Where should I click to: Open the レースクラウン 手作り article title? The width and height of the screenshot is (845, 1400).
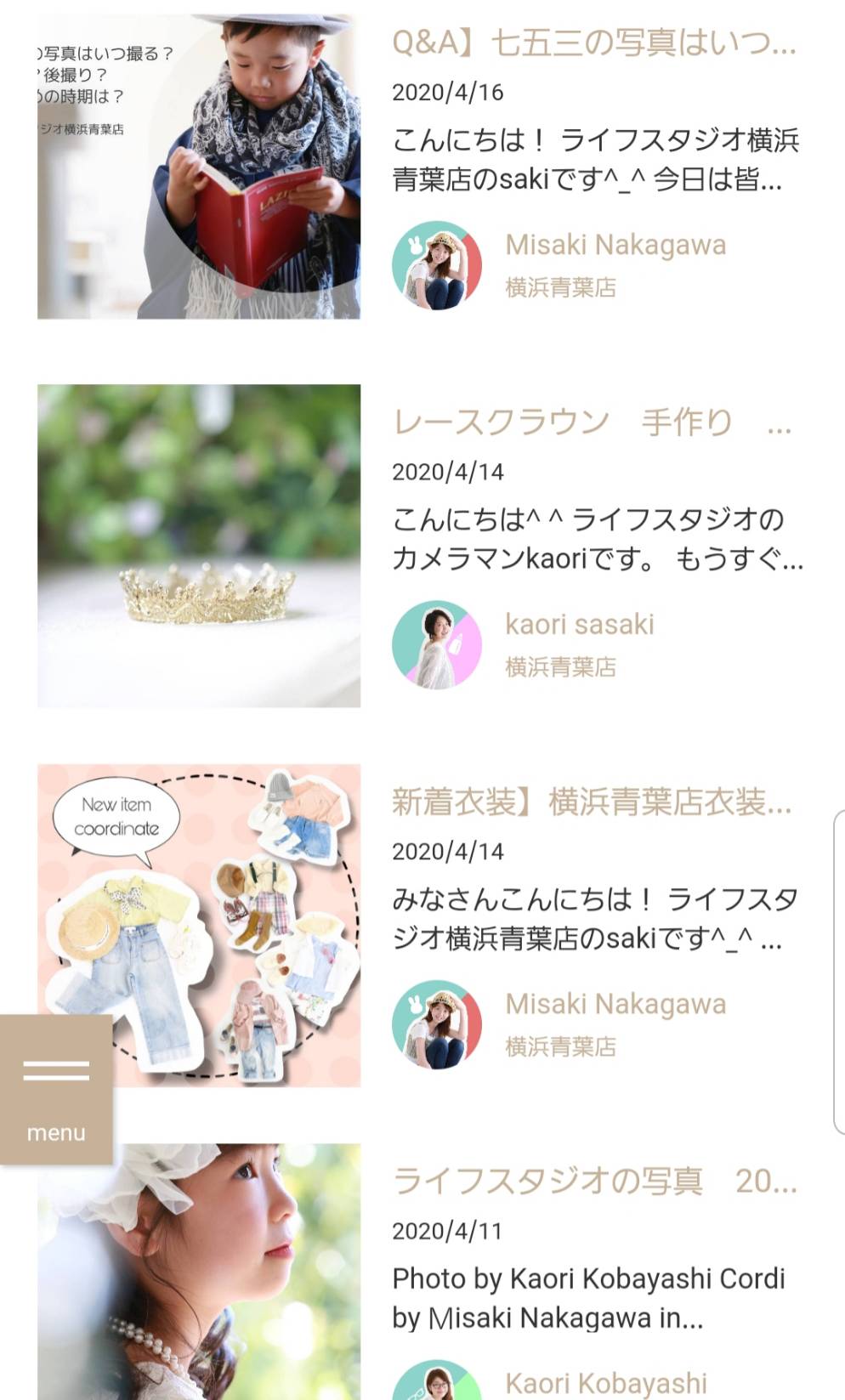(592, 422)
